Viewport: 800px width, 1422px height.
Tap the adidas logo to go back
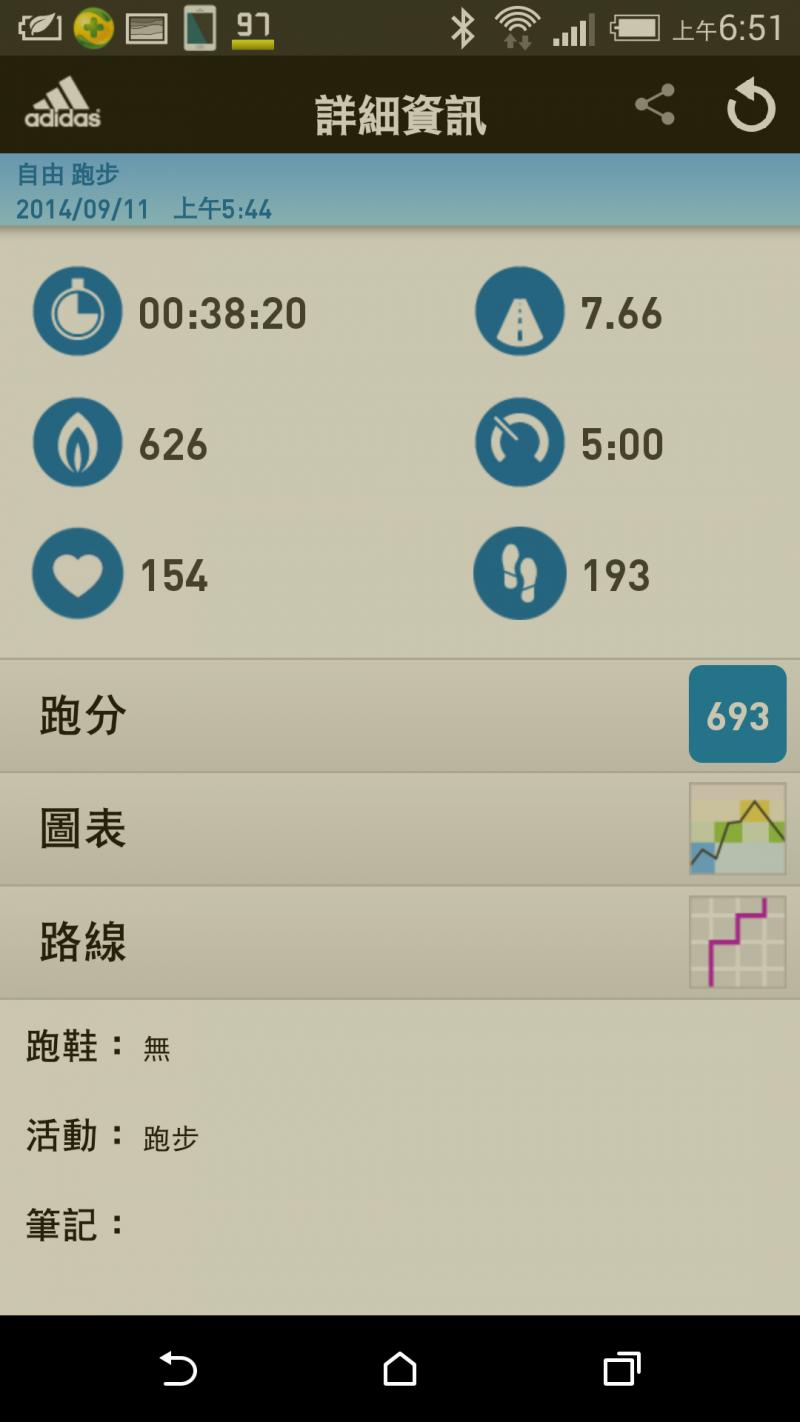point(62,105)
